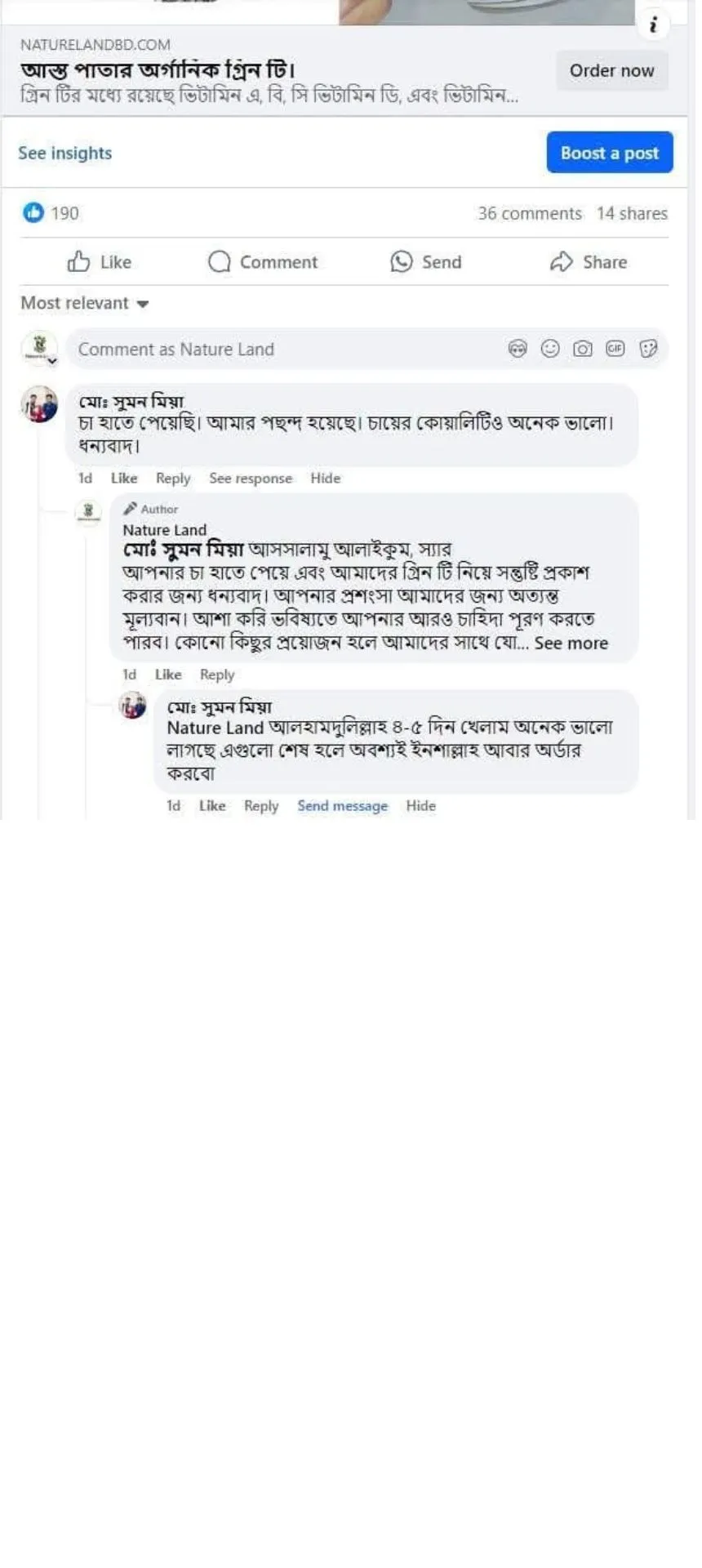The height and width of the screenshot is (1568, 702).
Task: Open the avatar sticker icon in comment box
Action: [x=518, y=350]
